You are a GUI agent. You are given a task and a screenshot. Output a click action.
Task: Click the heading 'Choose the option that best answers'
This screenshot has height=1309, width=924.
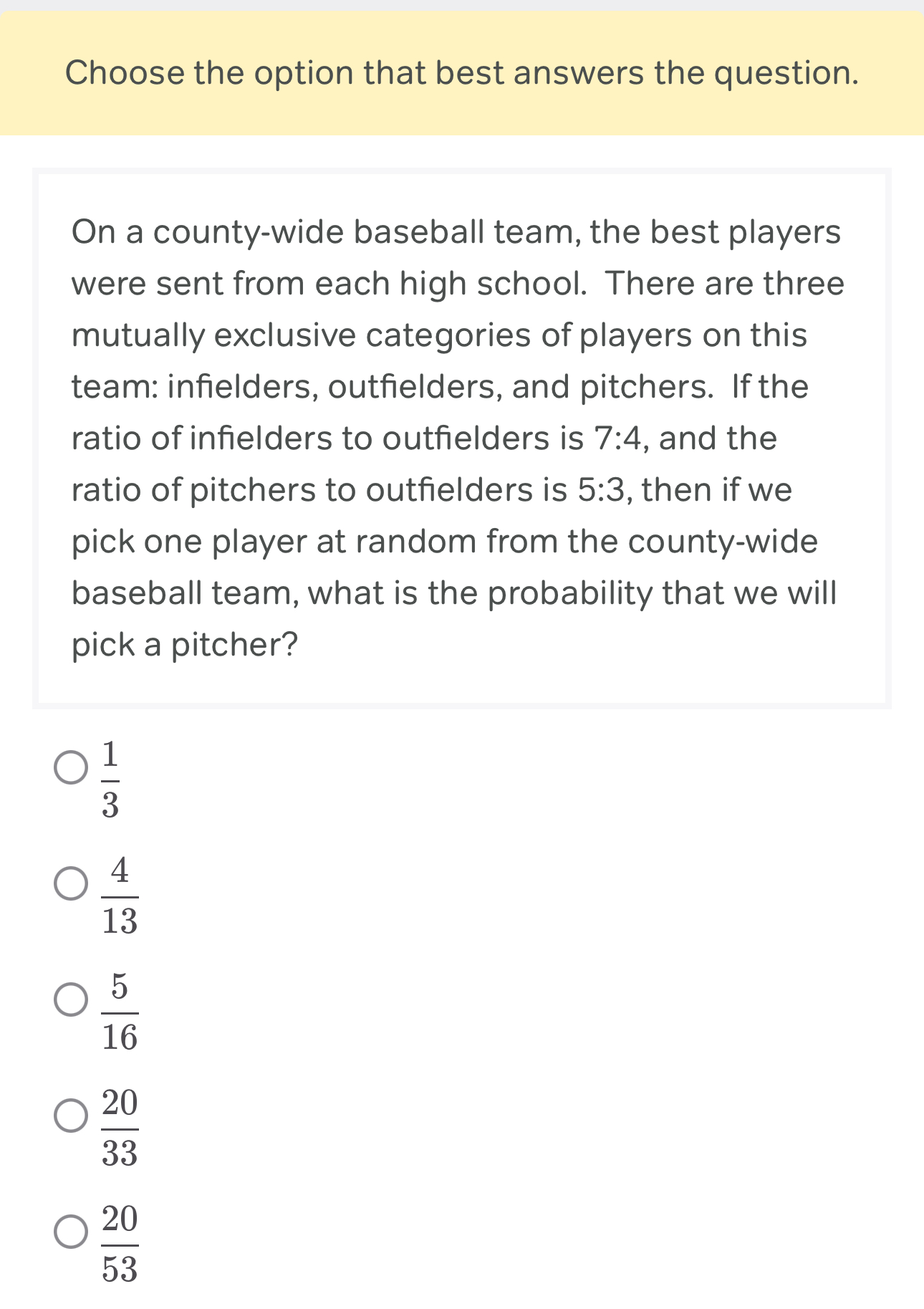click(x=462, y=72)
